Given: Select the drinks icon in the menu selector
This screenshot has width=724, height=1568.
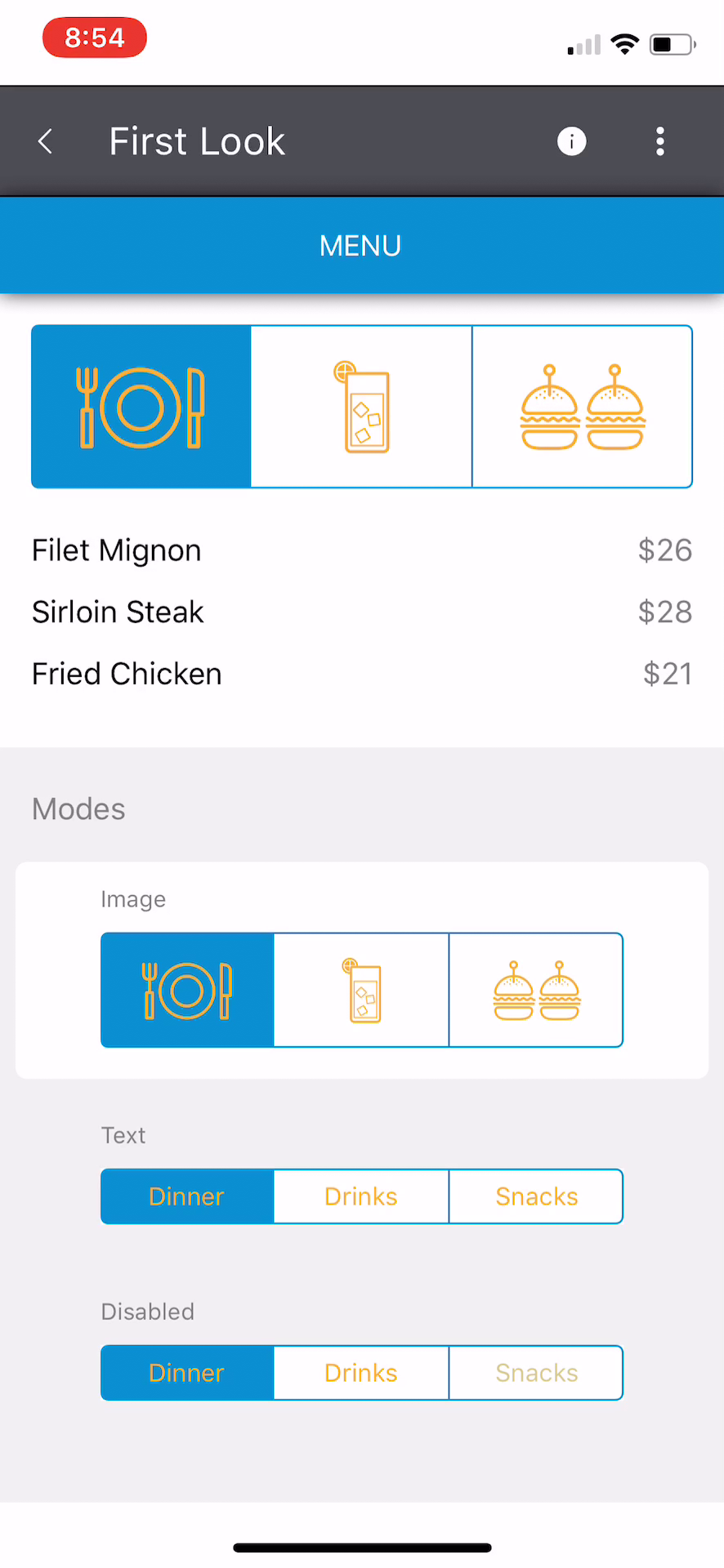Looking at the screenshot, I should click(361, 407).
